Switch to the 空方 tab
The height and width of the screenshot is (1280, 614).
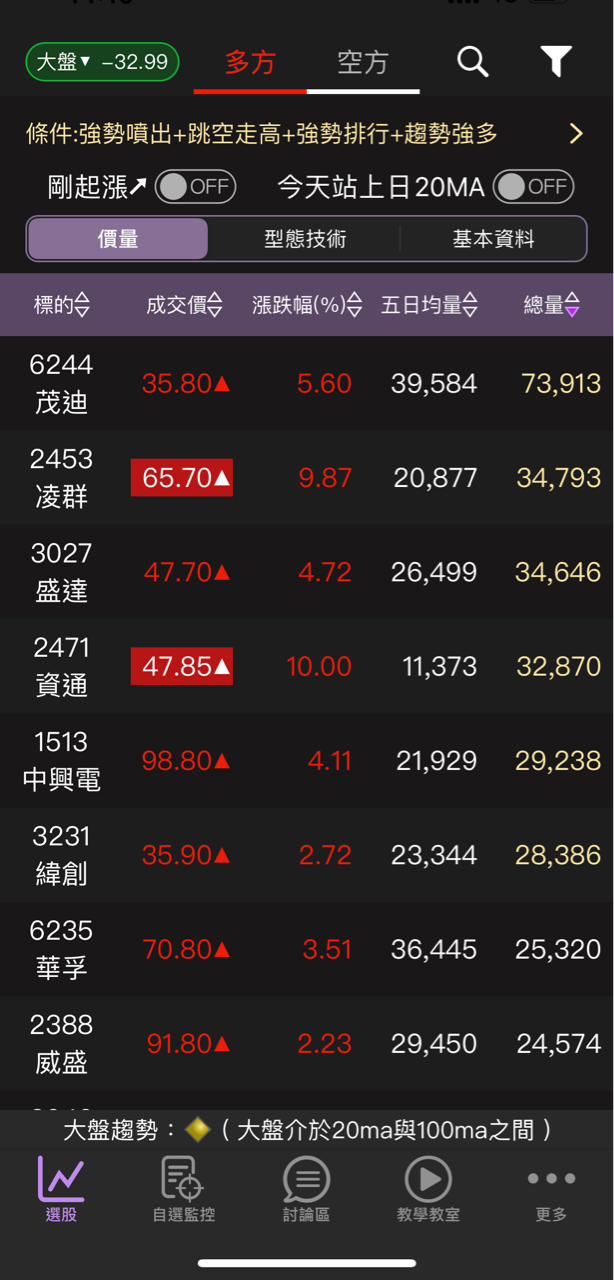tap(362, 63)
